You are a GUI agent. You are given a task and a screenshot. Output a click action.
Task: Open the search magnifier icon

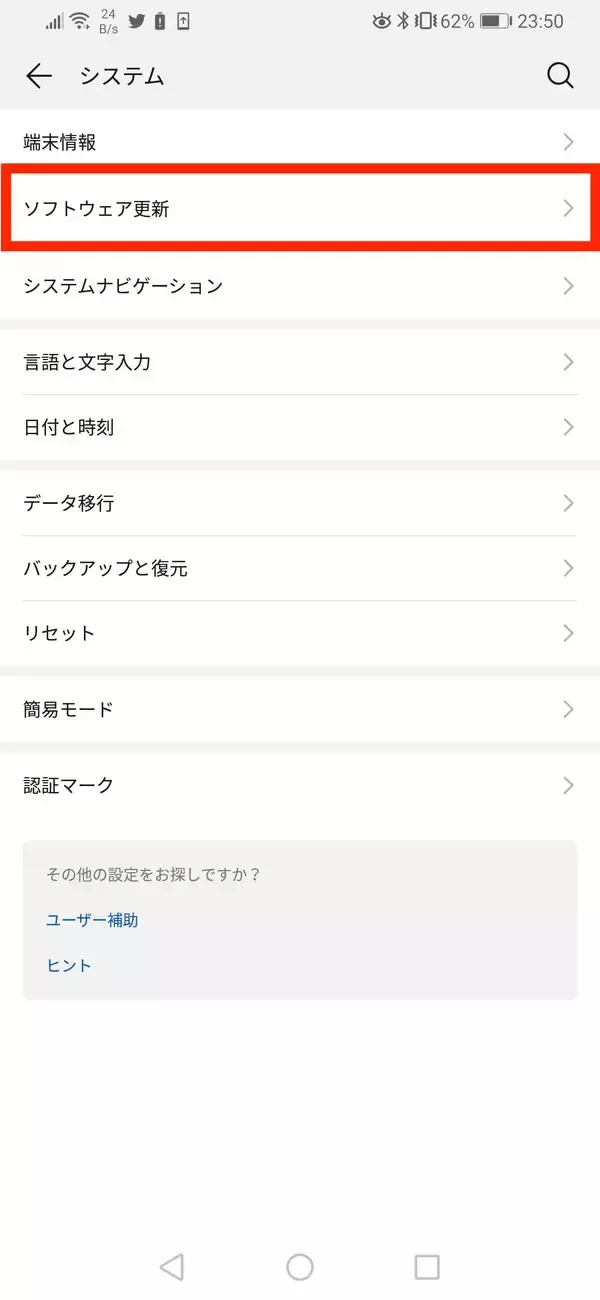click(560, 76)
